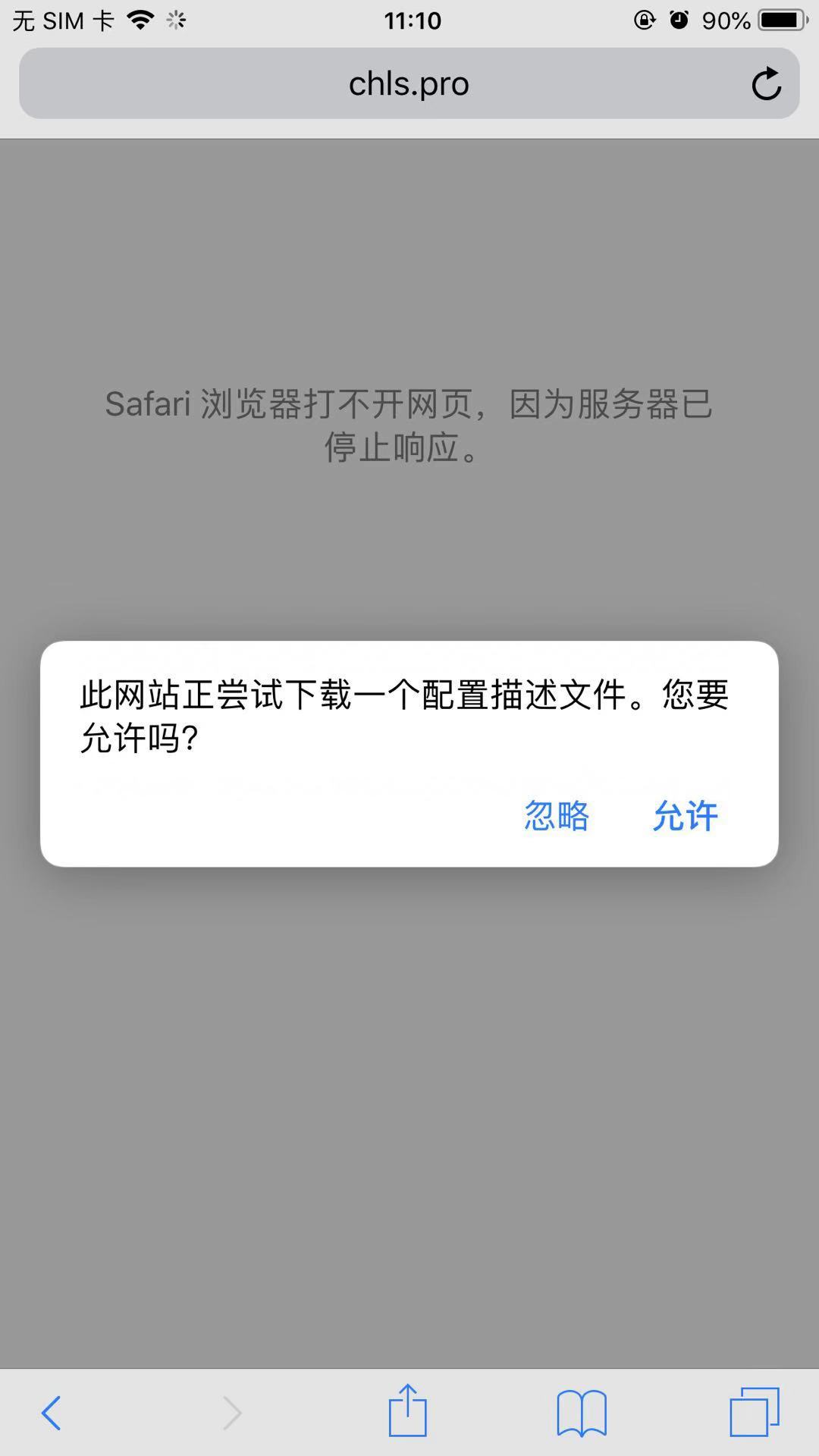The image size is (819, 1456).
Task: Tap the 90% battery percentage text
Action: 729,20
